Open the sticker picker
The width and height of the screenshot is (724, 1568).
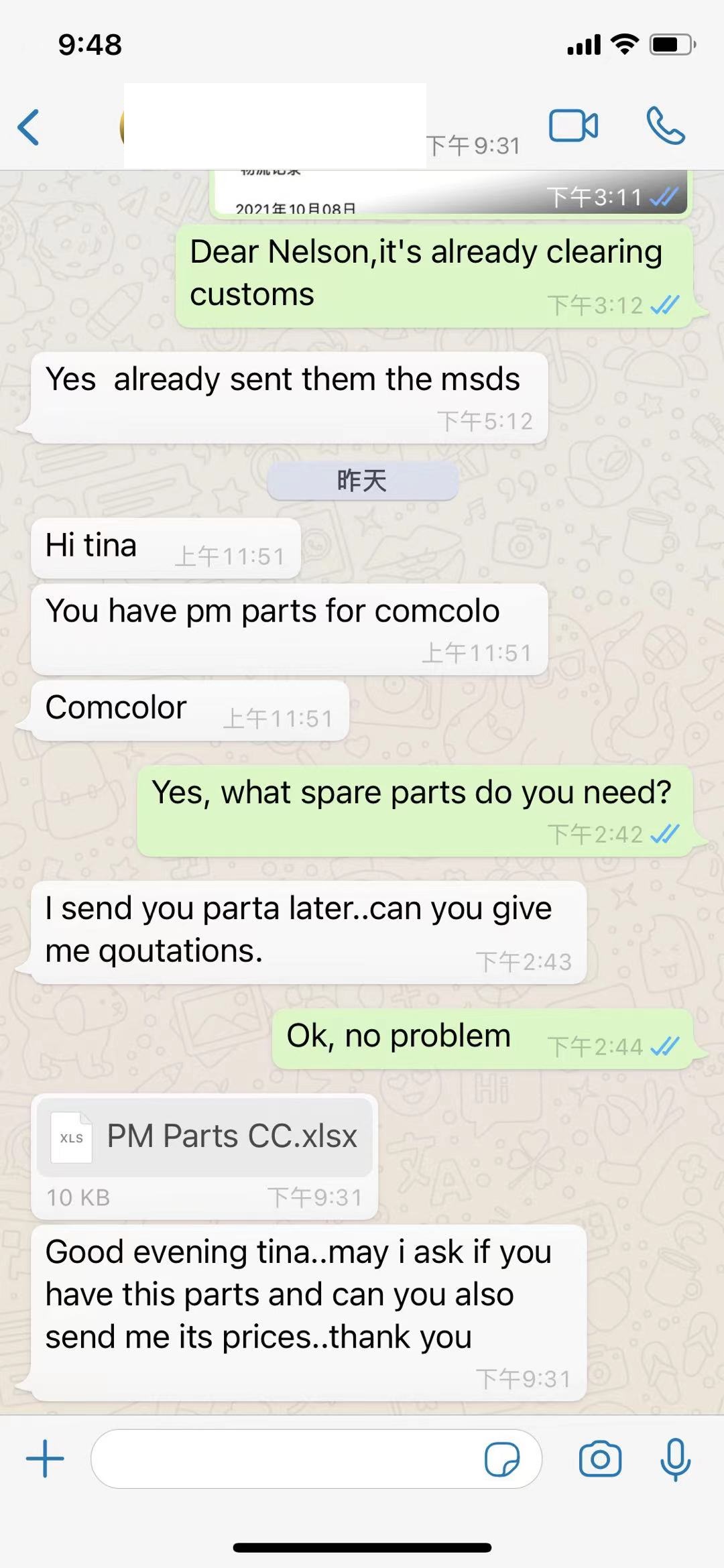[x=501, y=1459]
